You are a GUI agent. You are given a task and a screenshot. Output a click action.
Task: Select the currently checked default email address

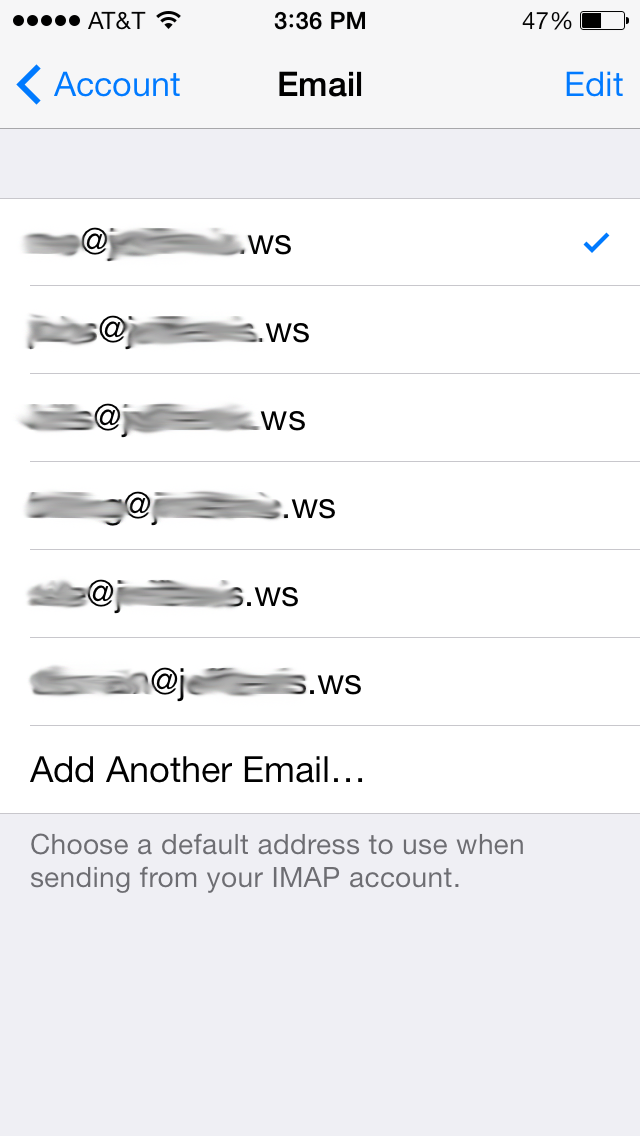pyautogui.click(x=320, y=243)
